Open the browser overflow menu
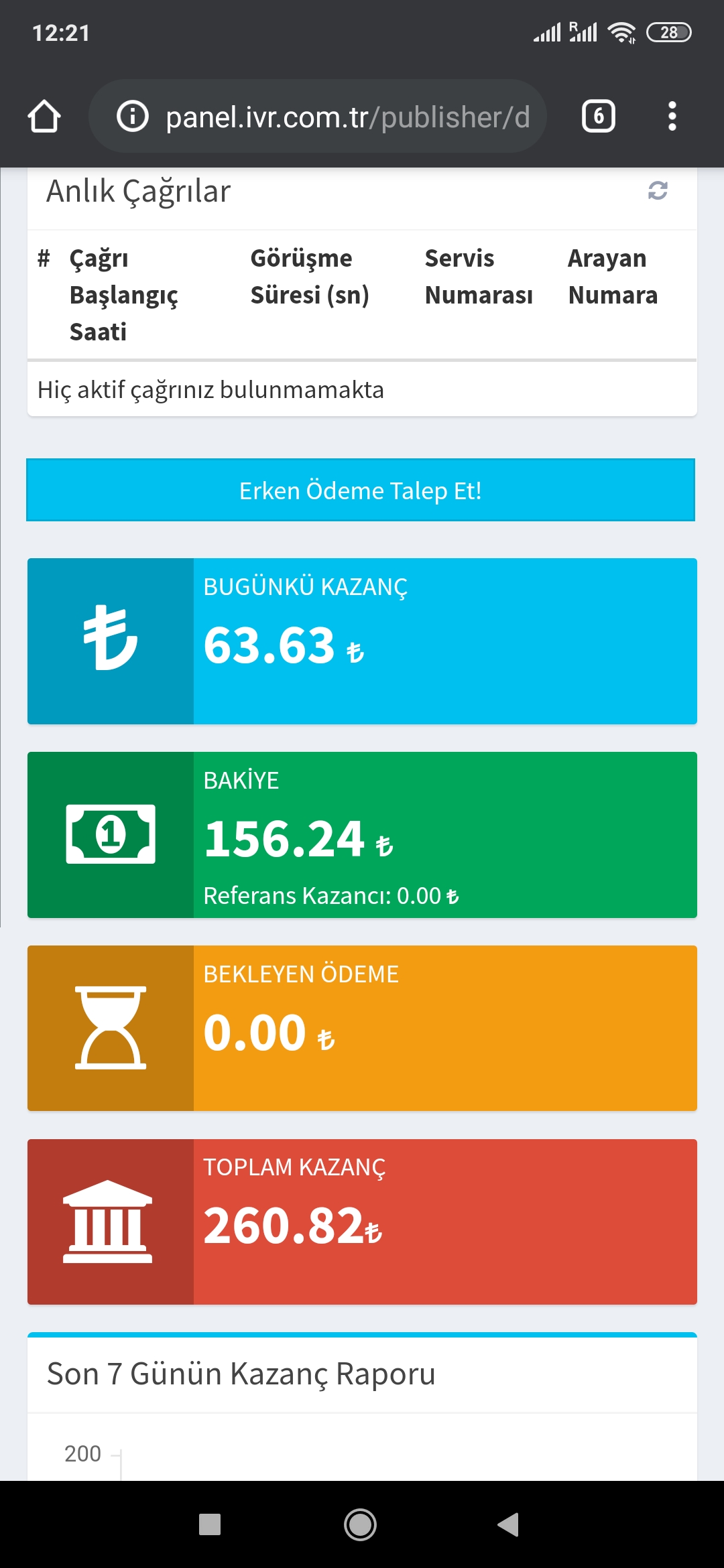The image size is (724, 1568). click(x=672, y=117)
